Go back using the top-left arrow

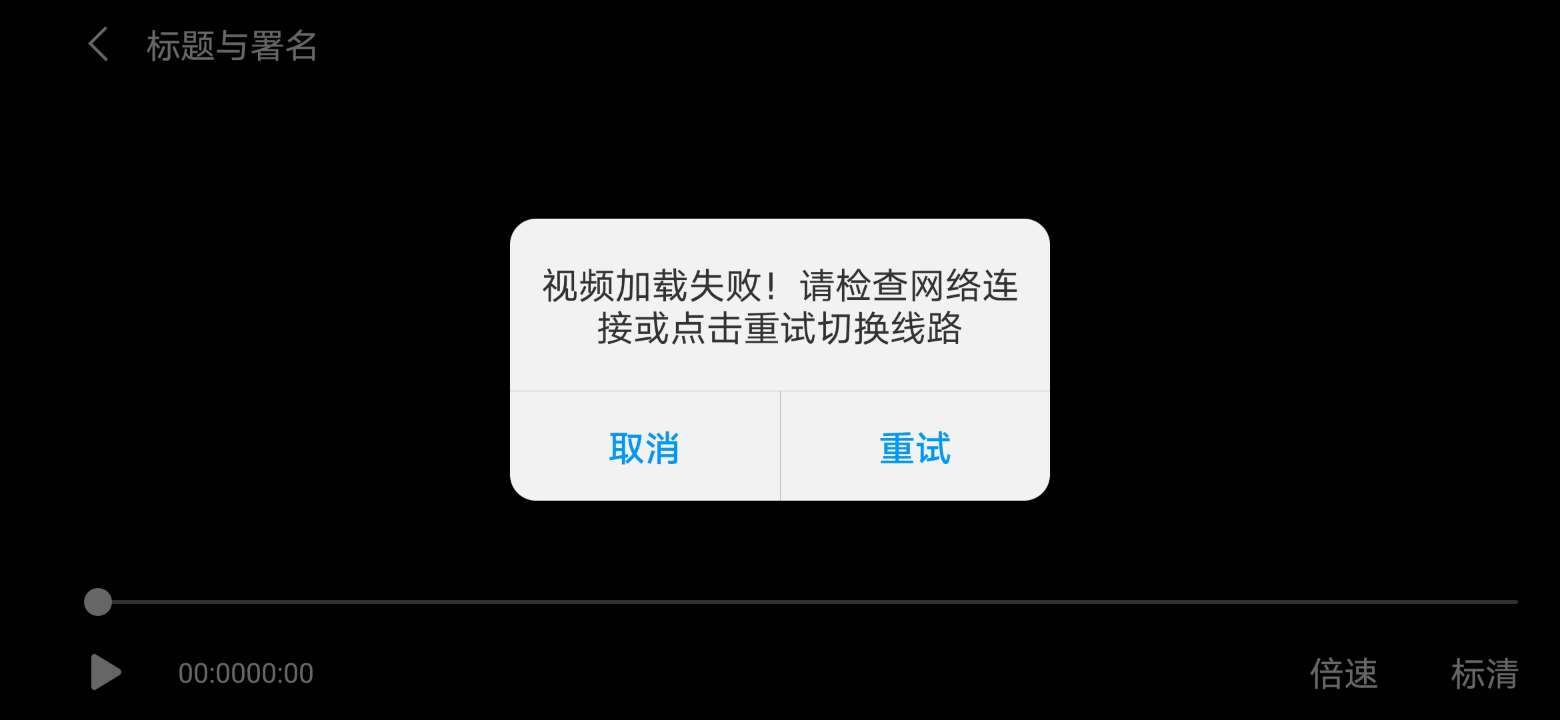tap(98, 45)
